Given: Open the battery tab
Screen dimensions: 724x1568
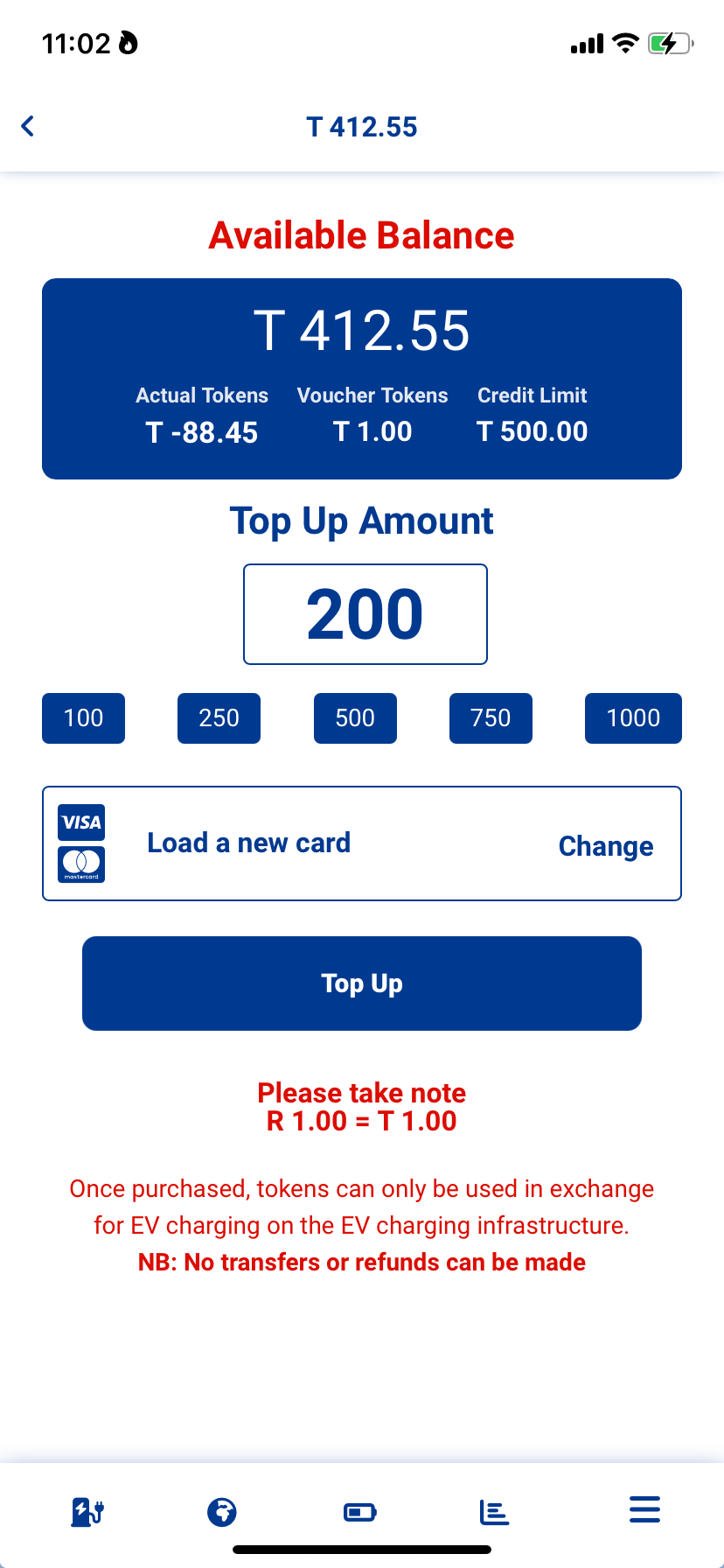Looking at the screenshot, I should tap(359, 1512).
